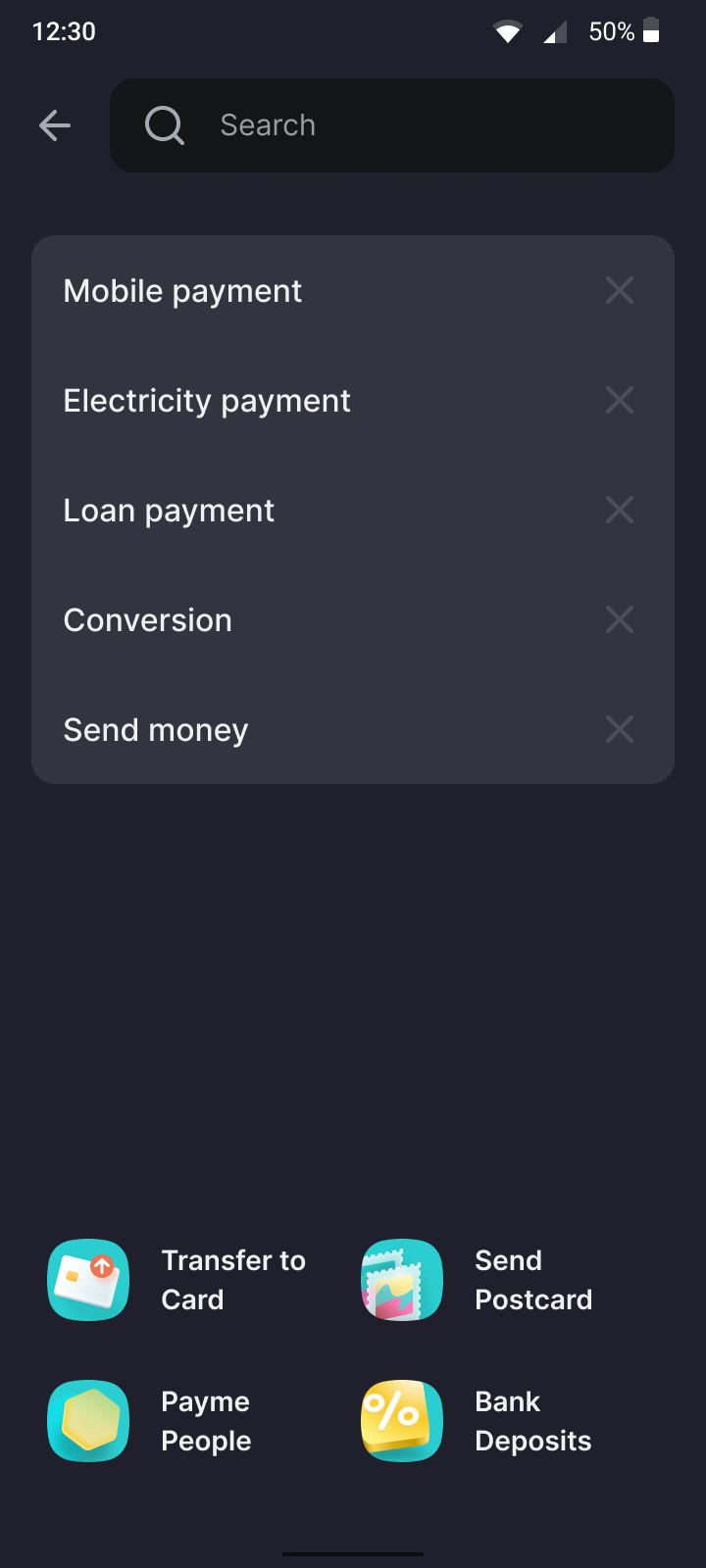The height and width of the screenshot is (1568, 706).
Task: Dismiss the Loan payment entry
Action: [620, 510]
